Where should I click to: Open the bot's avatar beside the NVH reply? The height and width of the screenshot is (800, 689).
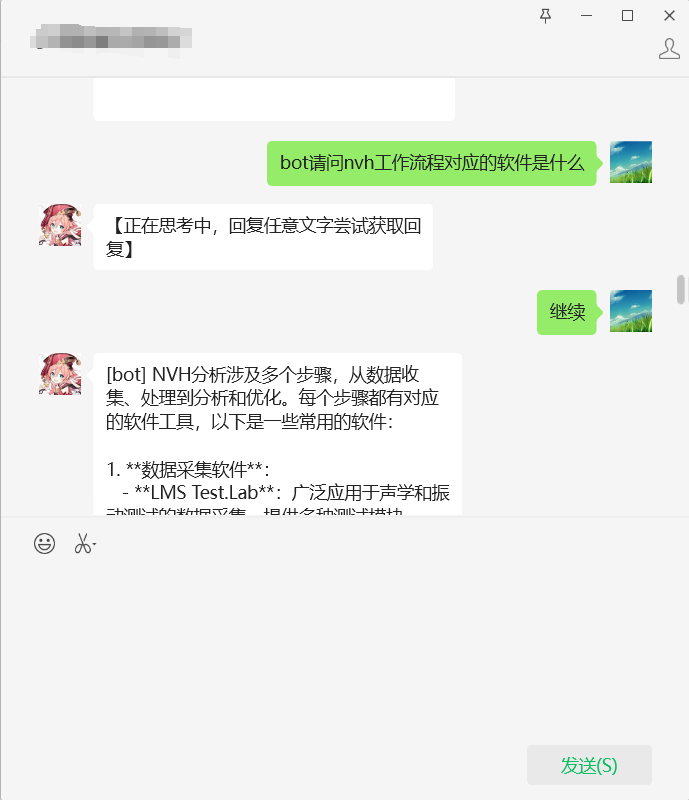60,373
